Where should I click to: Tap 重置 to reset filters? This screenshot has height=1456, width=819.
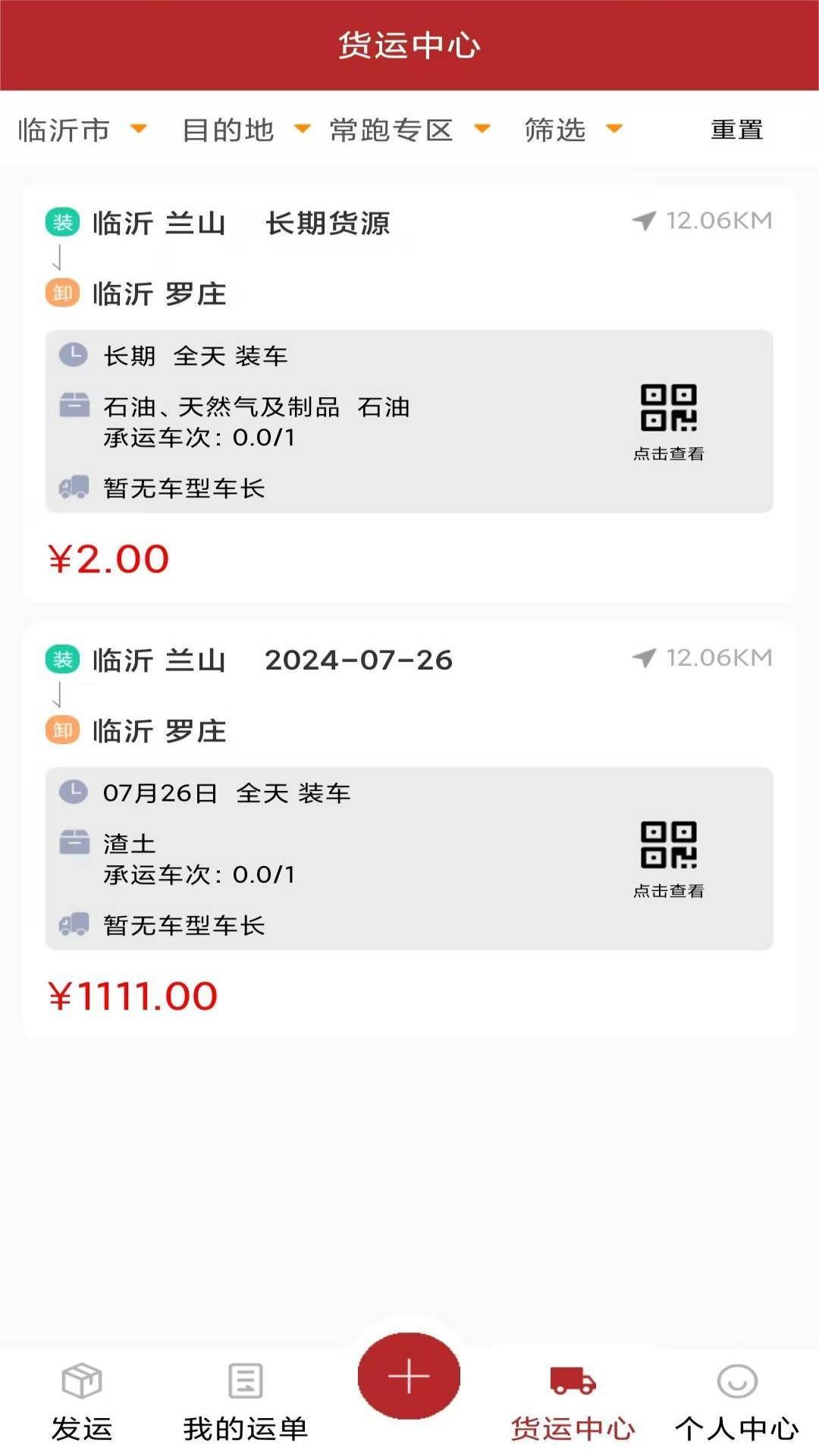(x=736, y=130)
